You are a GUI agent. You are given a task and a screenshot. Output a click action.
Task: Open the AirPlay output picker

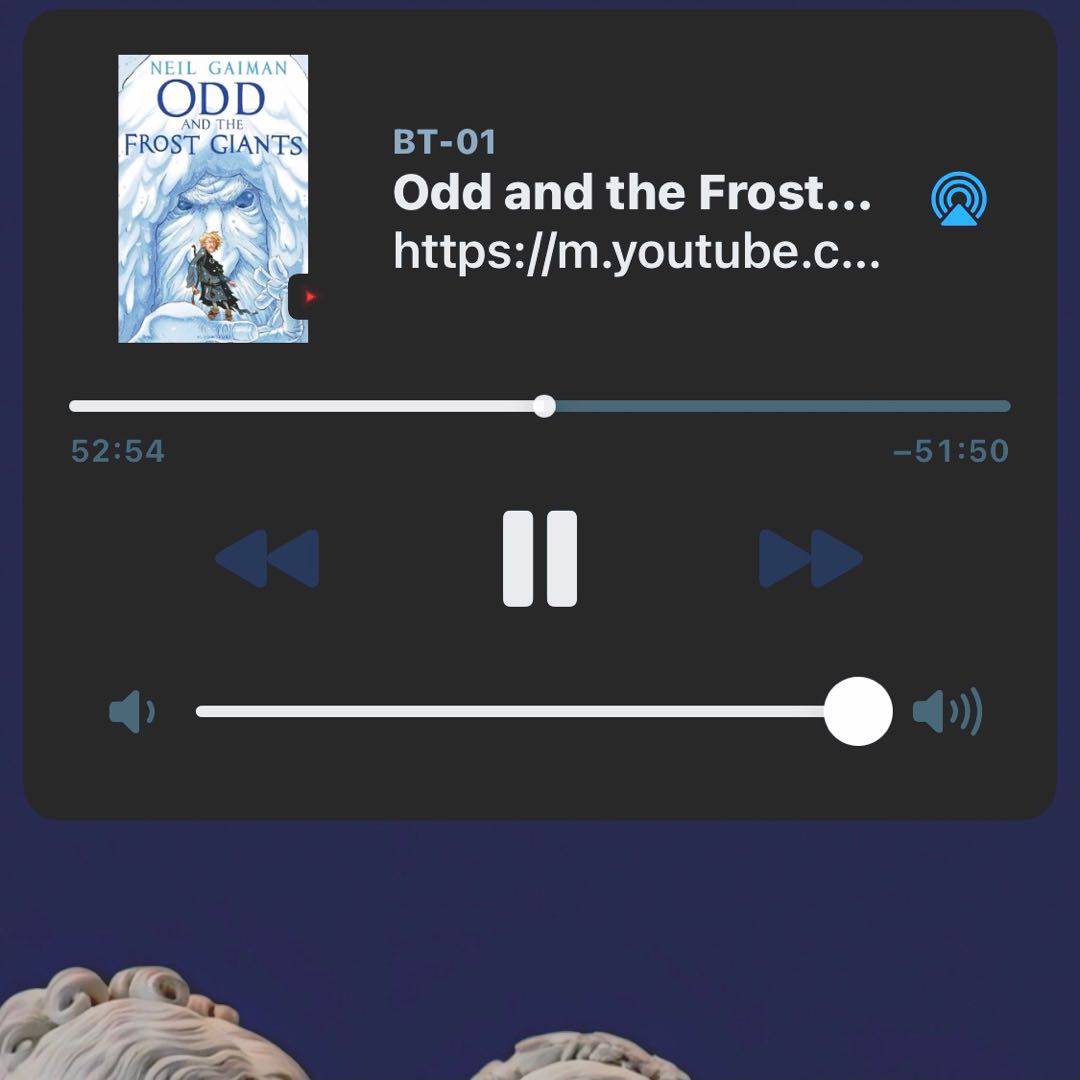[958, 199]
